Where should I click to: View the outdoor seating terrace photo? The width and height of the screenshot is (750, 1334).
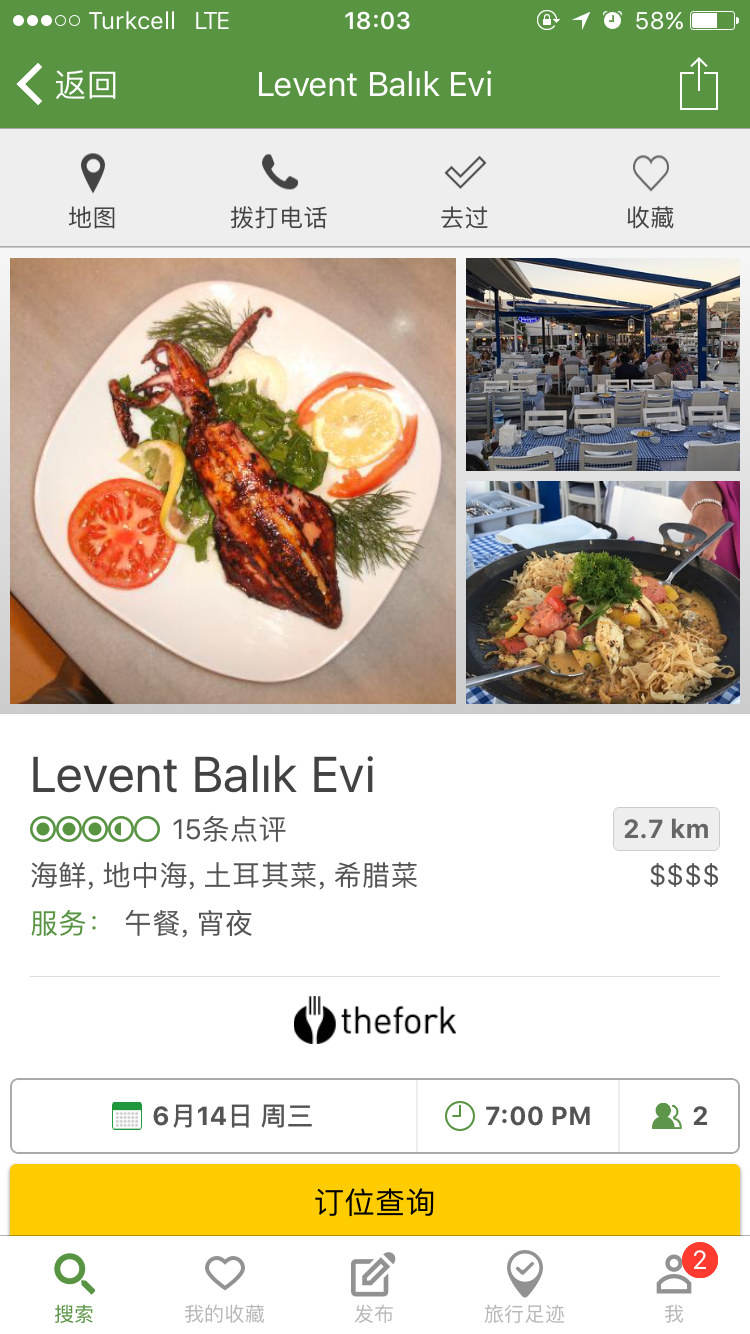click(x=602, y=364)
